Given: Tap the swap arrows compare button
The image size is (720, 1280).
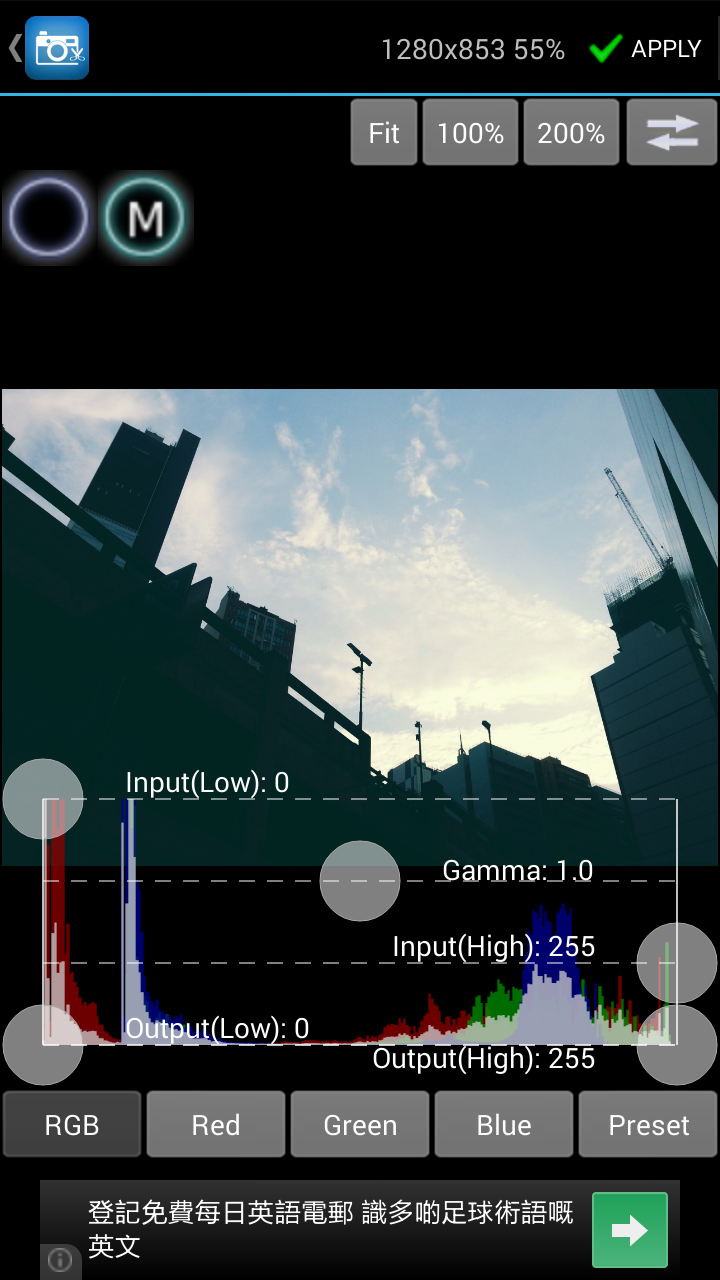Looking at the screenshot, I should coord(672,133).
